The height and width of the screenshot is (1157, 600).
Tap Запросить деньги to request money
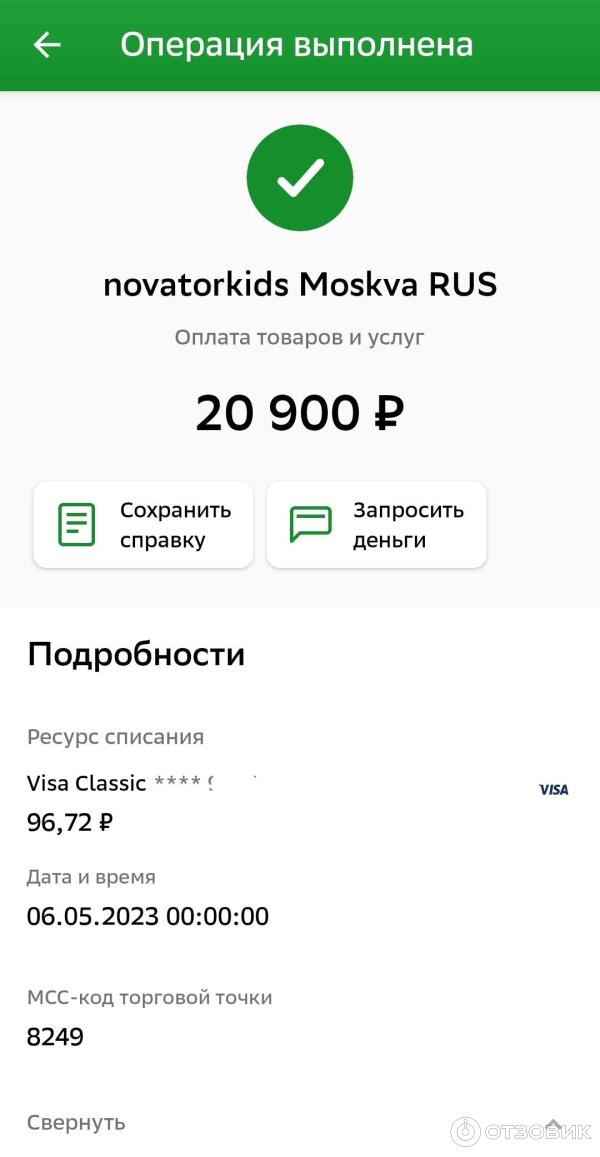[376, 525]
